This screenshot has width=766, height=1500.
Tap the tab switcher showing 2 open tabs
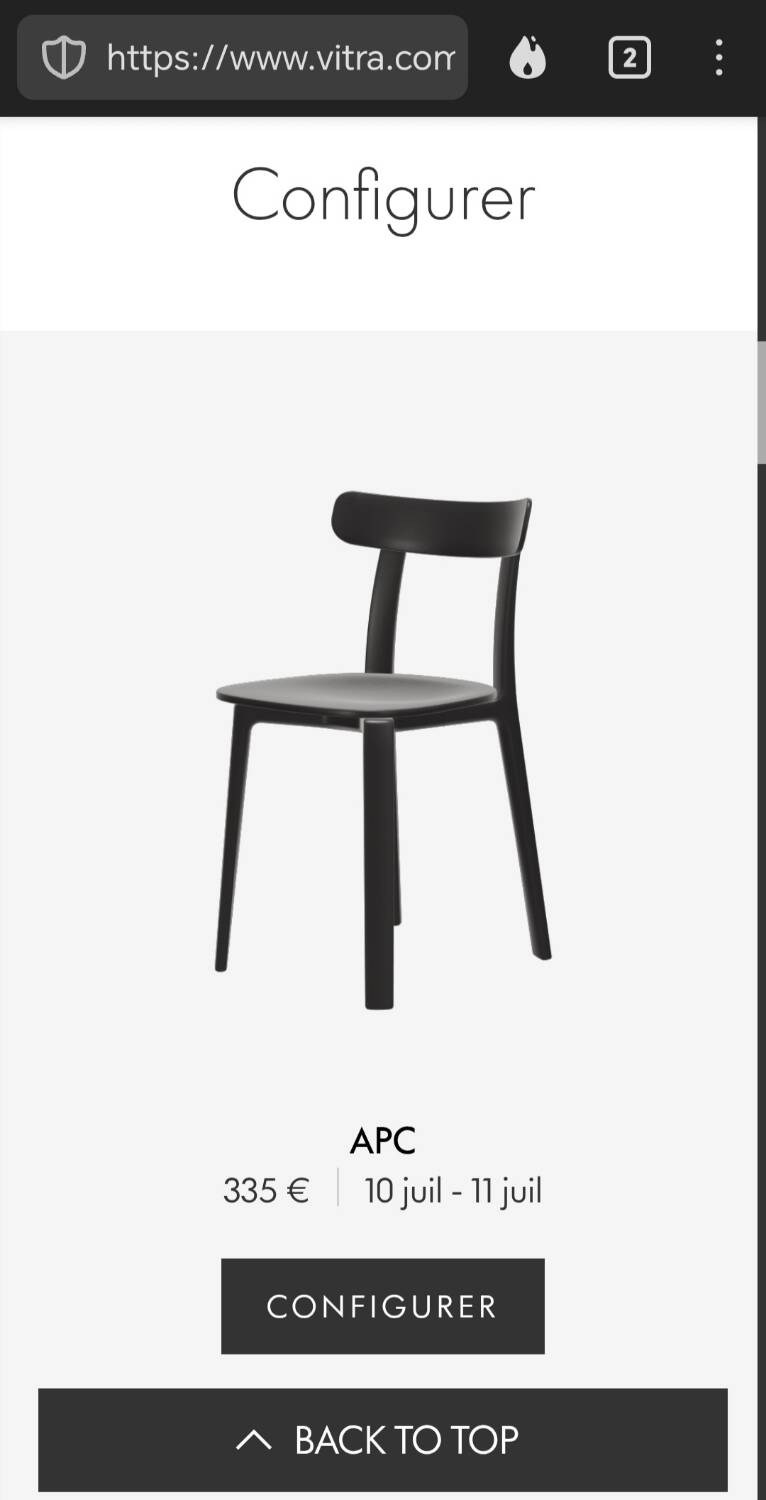pos(629,57)
